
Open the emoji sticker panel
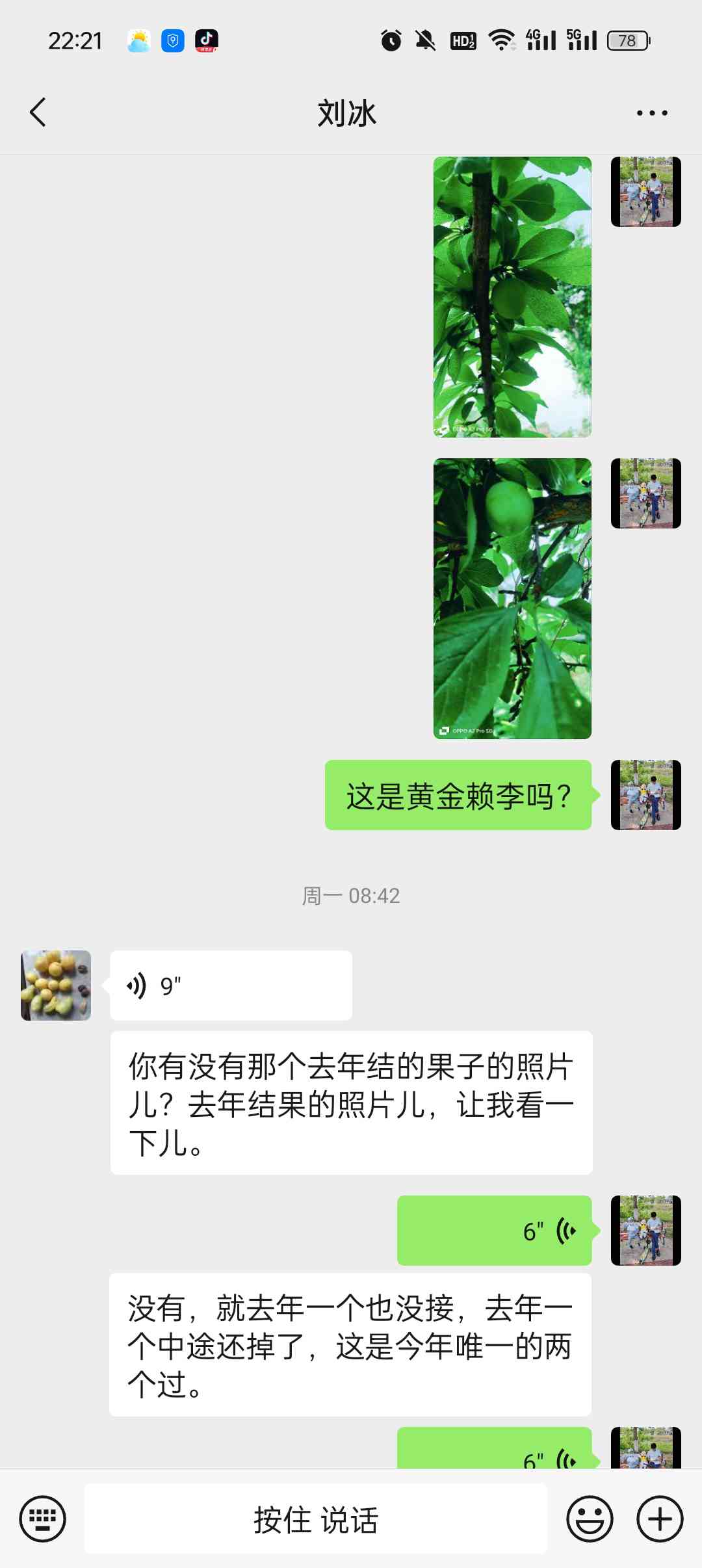[x=590, y=1519]
